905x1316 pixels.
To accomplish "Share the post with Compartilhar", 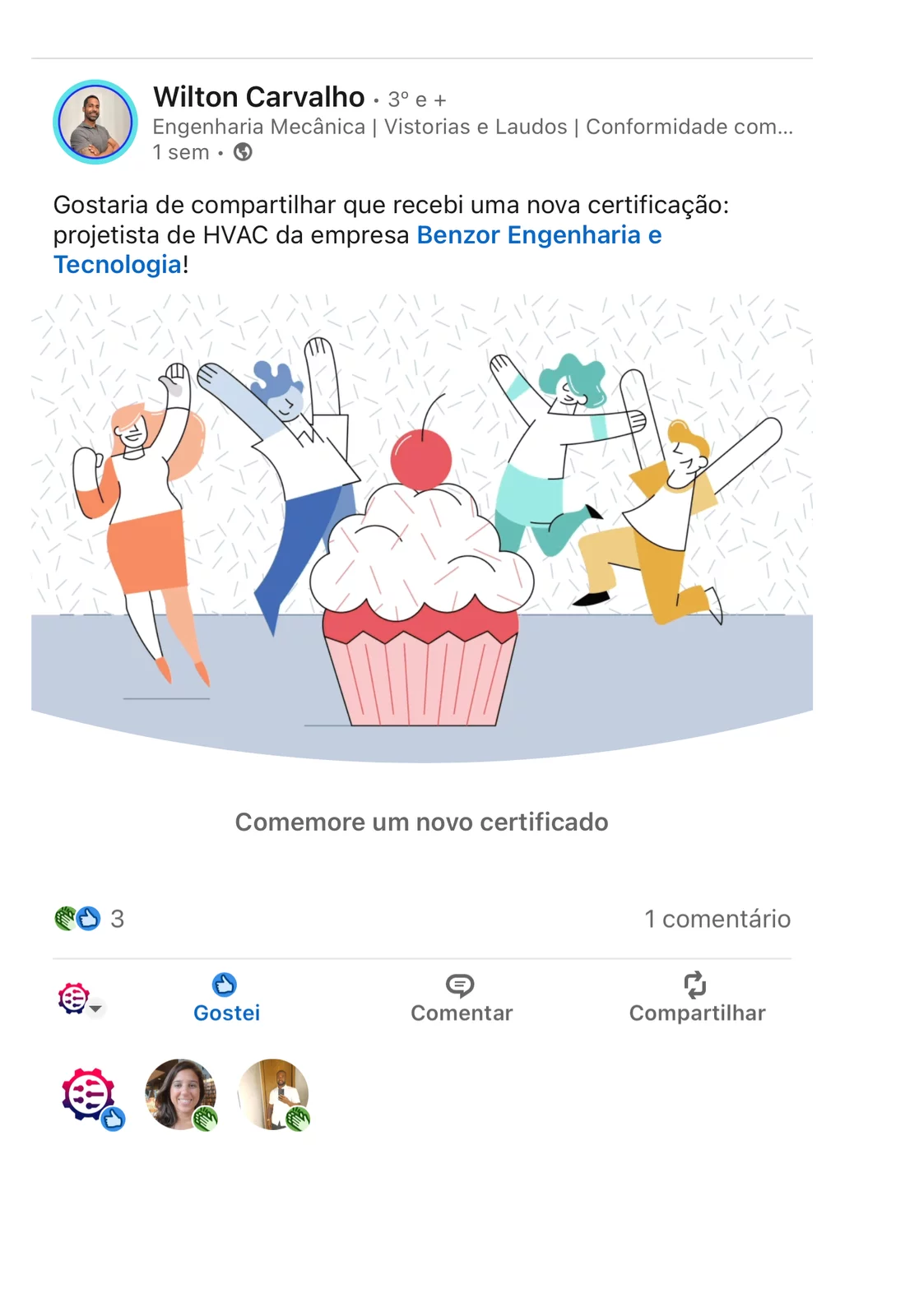I will pos(697,999).
